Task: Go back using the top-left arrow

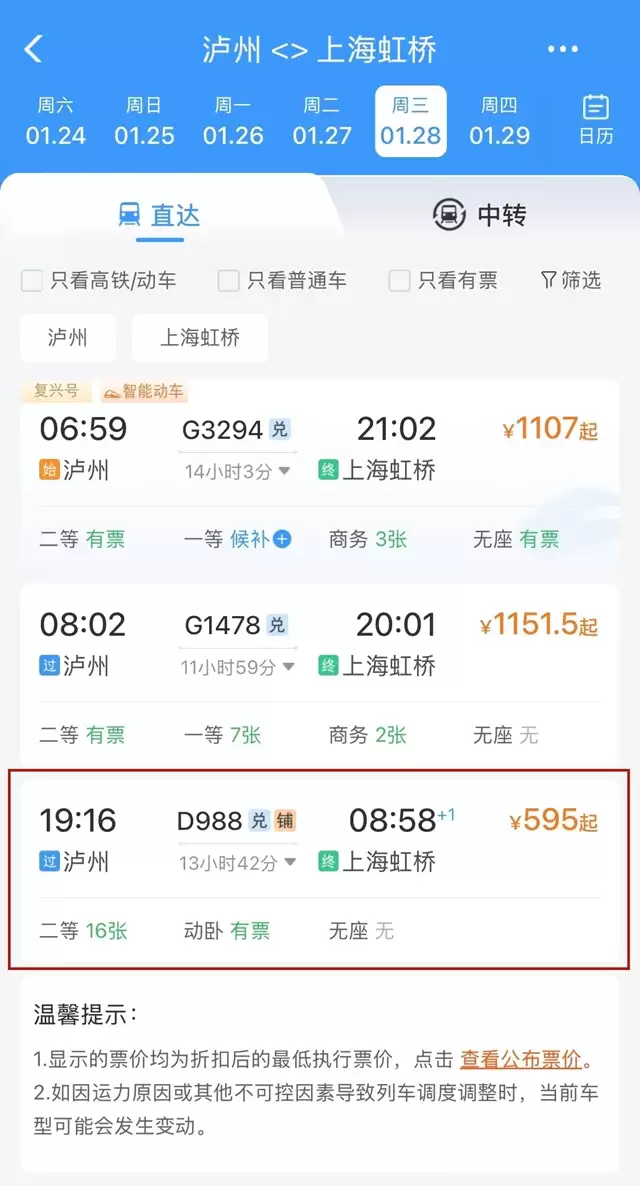Action: pyautogui.click(x=34, y=49)
